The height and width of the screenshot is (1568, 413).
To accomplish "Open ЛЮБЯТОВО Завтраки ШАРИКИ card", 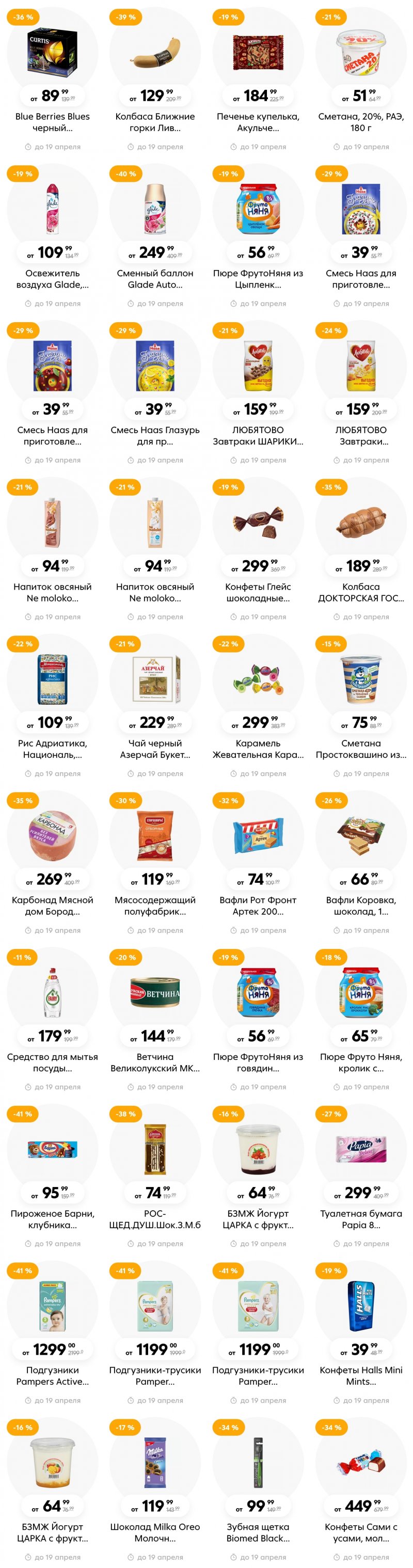I will 258,368.
